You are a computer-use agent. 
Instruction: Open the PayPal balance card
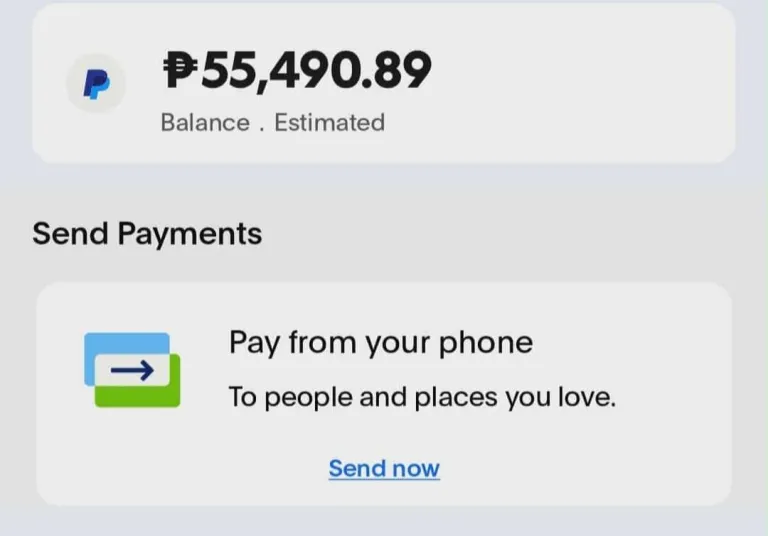click(x=384, y=84)
